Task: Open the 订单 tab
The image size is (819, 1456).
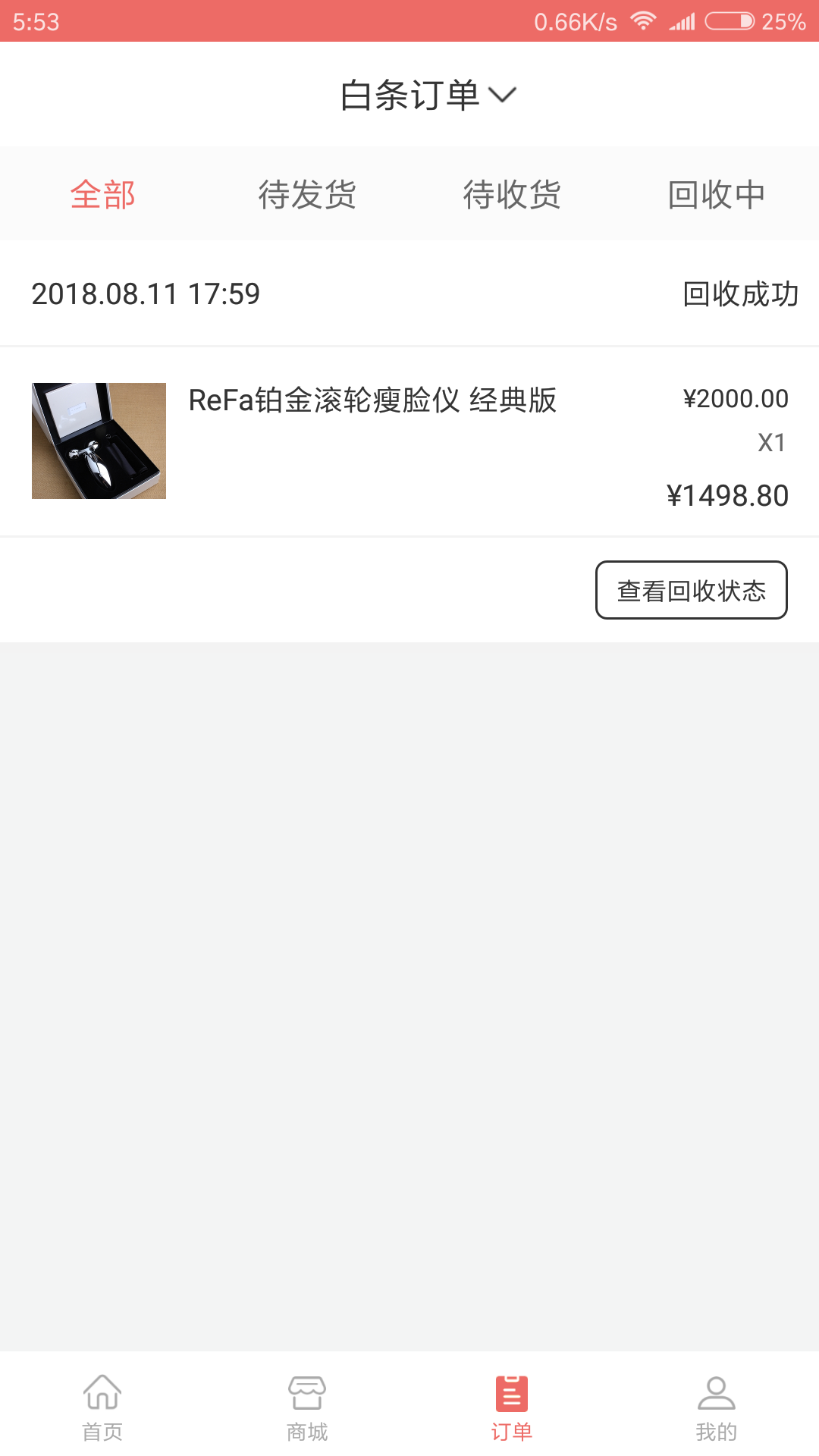Action: [512, 1407]
